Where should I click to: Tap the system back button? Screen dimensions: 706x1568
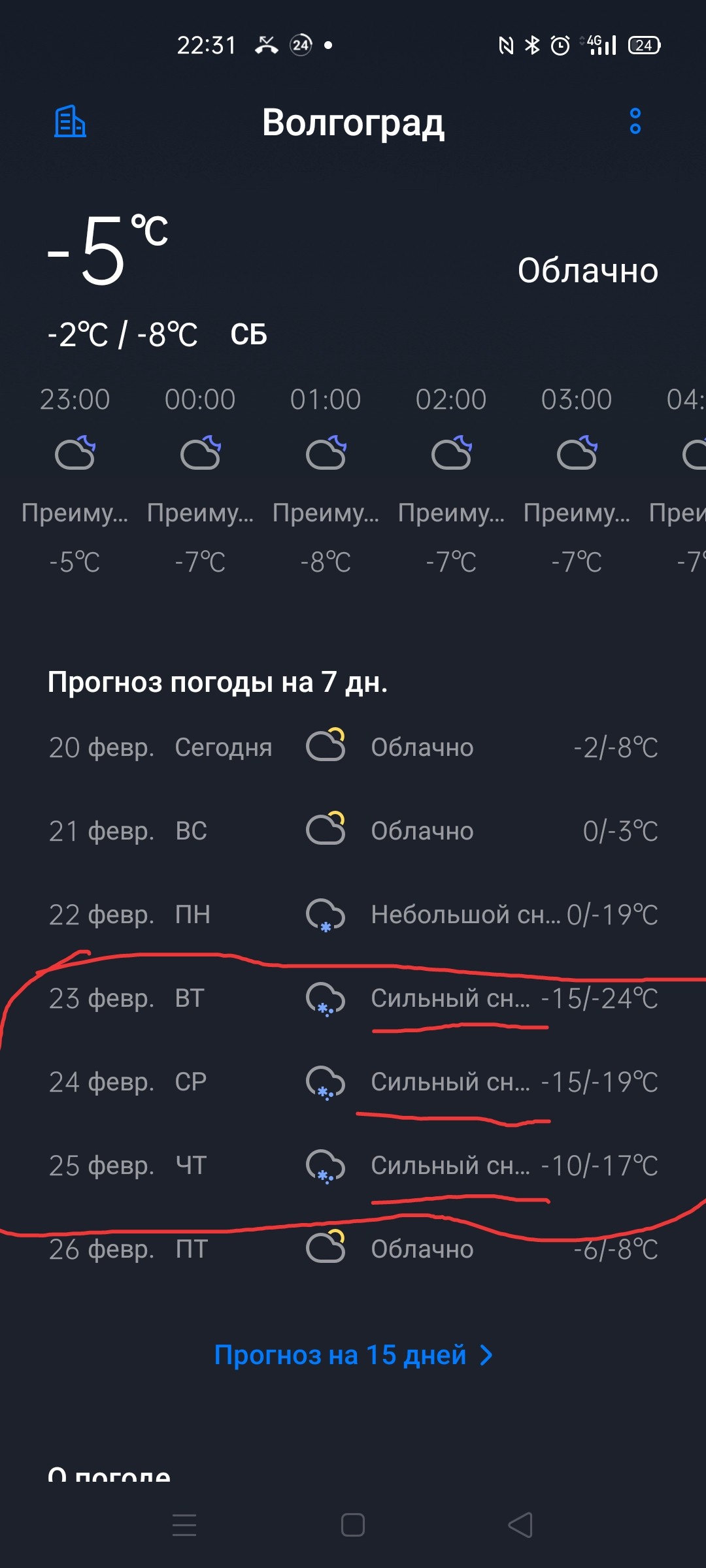point(521,1525)
